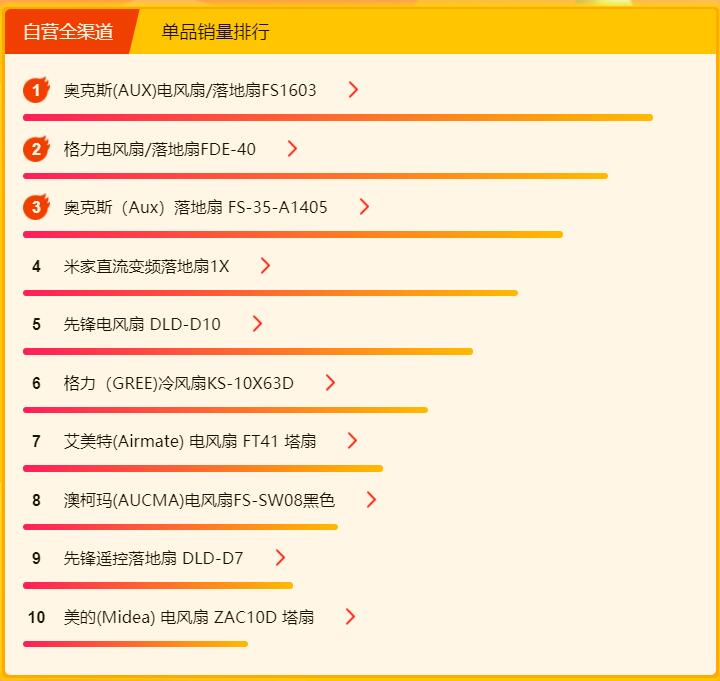Screen dimensions: 720x681
Task: Open 奥克斯(AUX)电风扇/落地扇FS1603 ranked first
Action: click(190, 91)
